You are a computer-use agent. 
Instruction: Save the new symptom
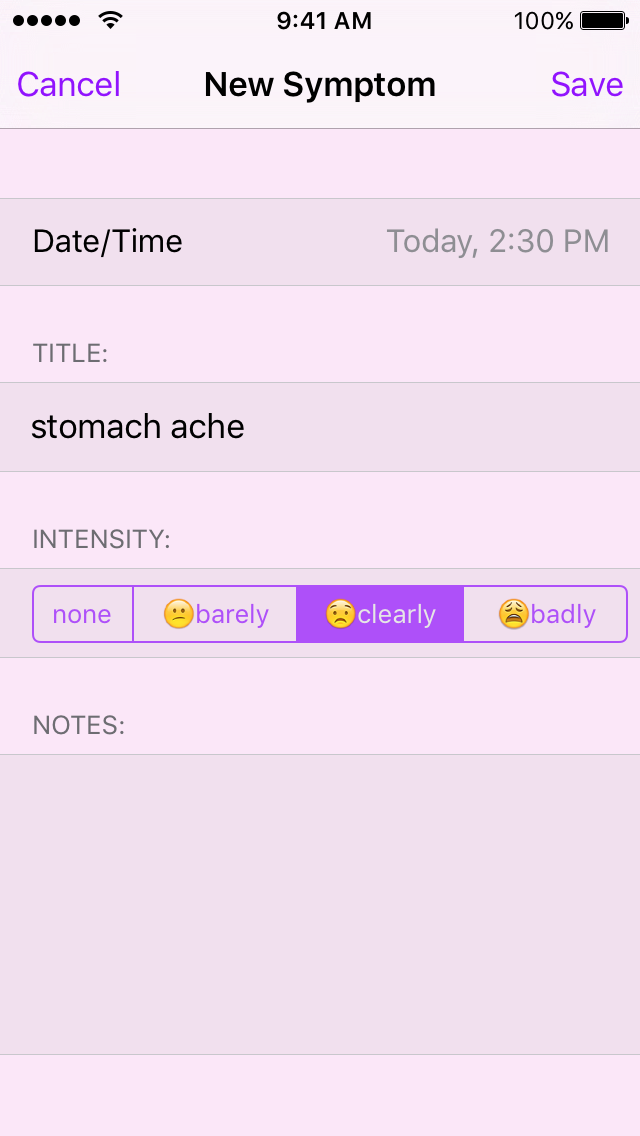(586, 85)
